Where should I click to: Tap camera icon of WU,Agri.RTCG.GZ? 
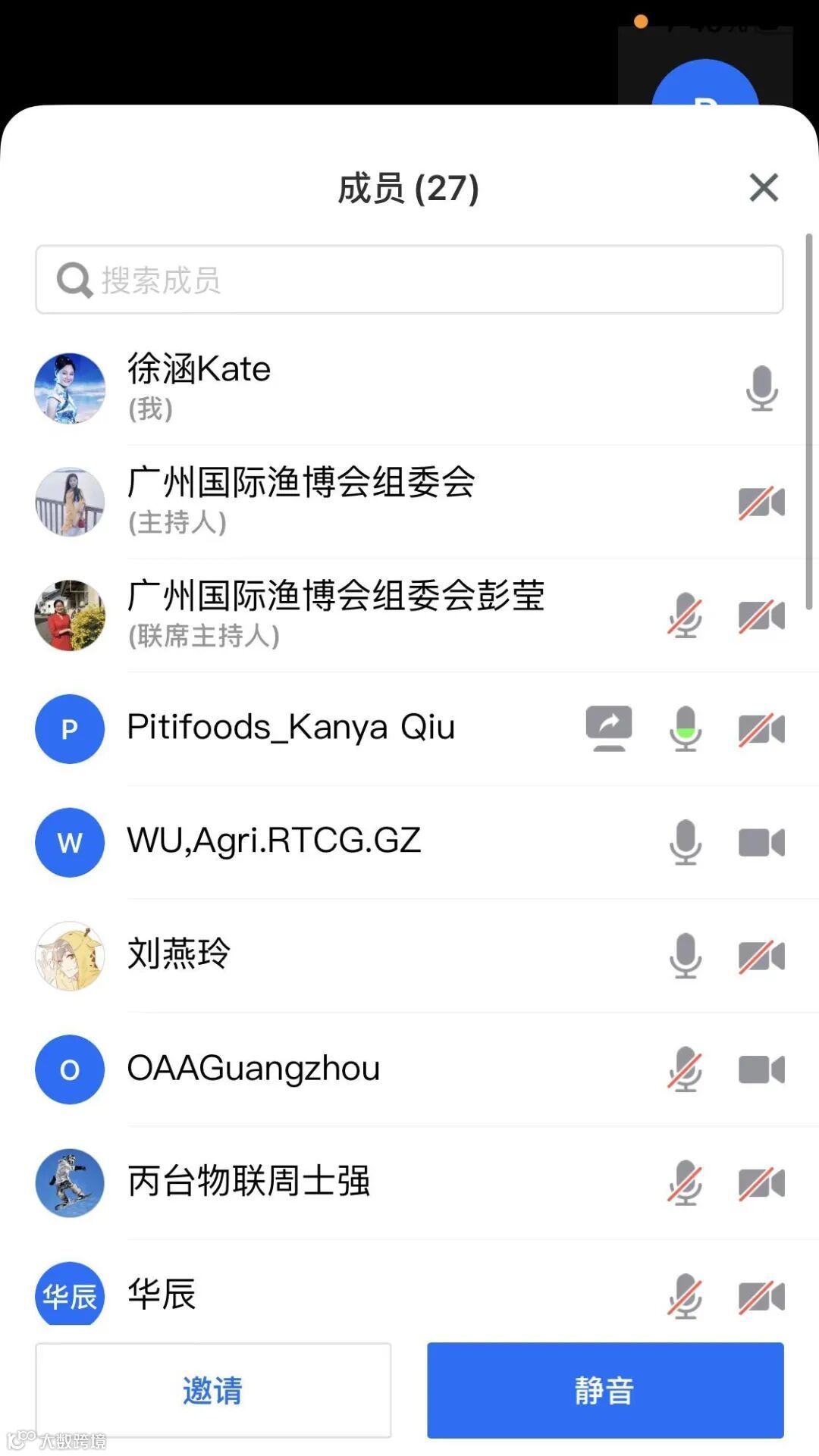[762, 842]
